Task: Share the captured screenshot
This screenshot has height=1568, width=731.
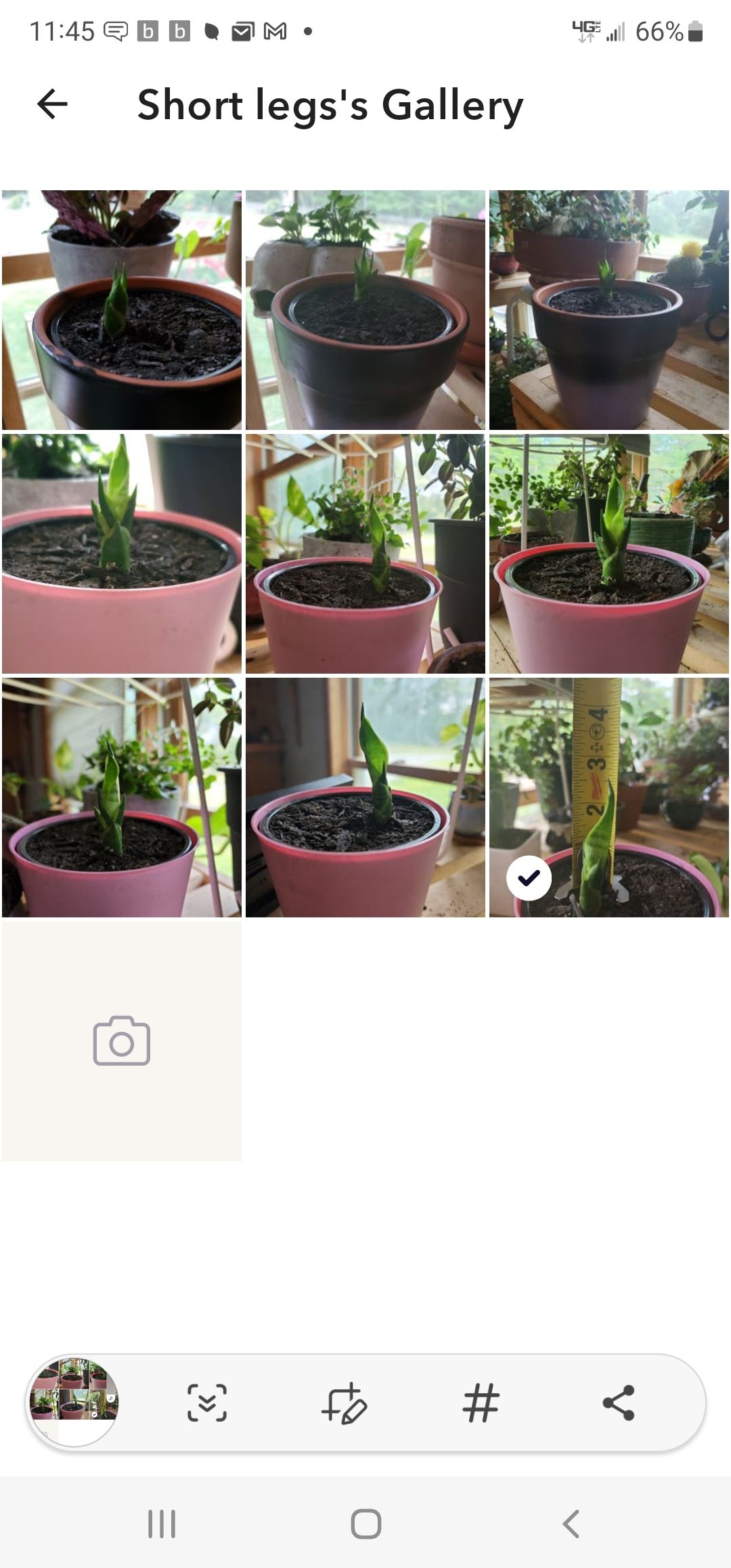Action: point(618,1403)
